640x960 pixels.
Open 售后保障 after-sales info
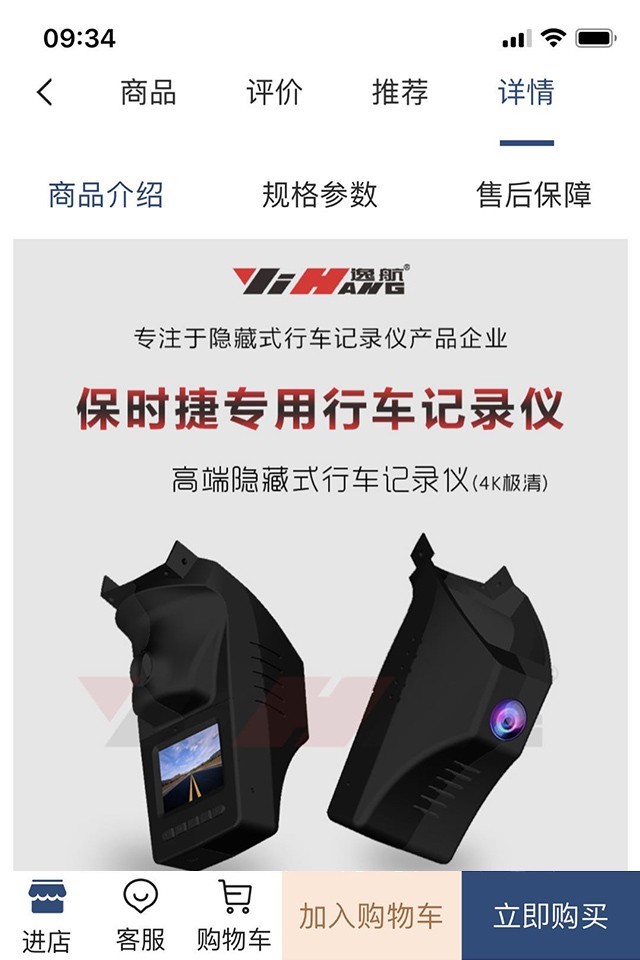point(534,195)
